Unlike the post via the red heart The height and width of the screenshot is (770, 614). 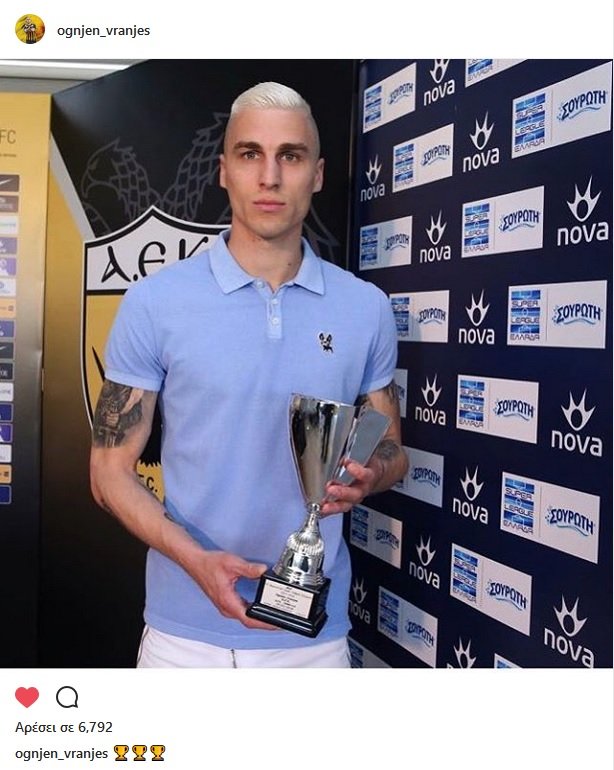(28, 697)
